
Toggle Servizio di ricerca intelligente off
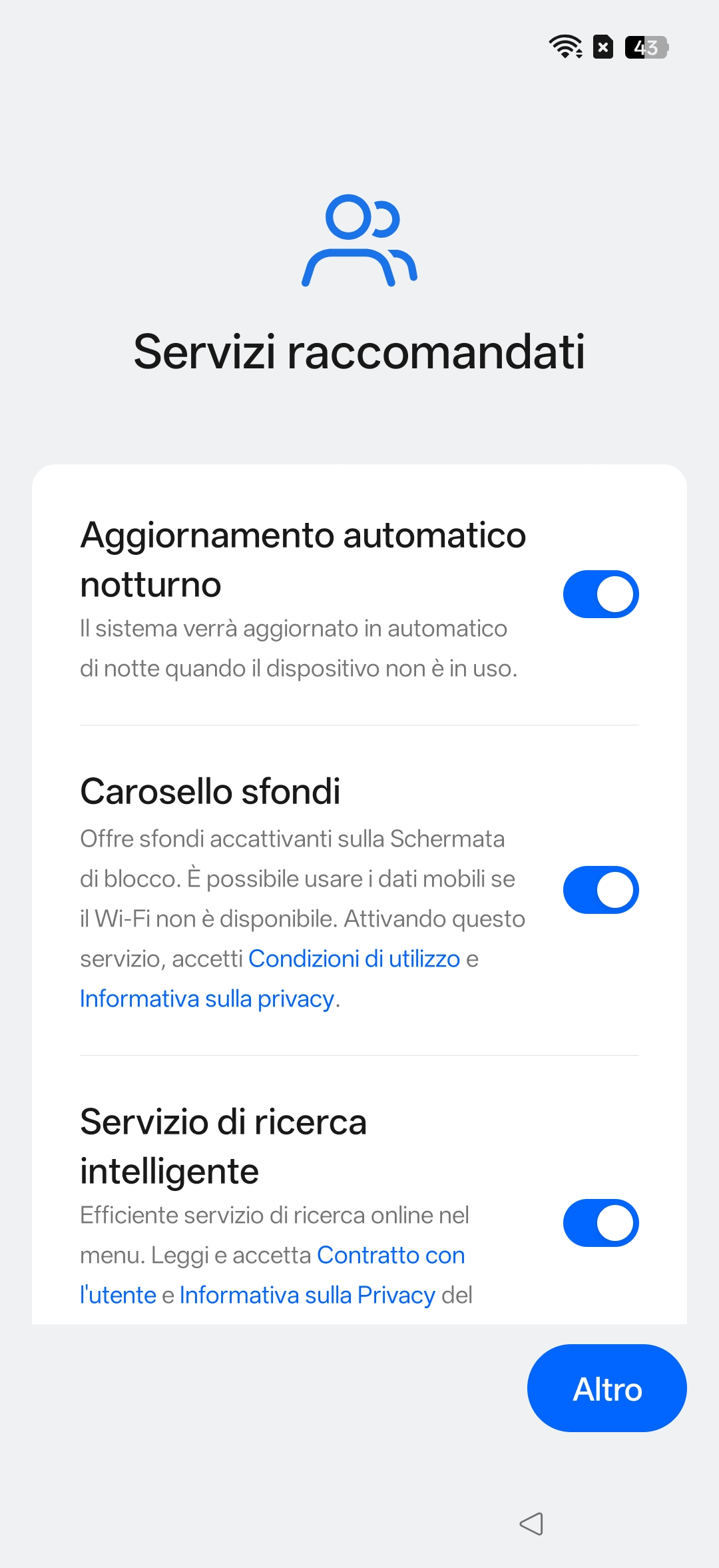[600, 1223]
